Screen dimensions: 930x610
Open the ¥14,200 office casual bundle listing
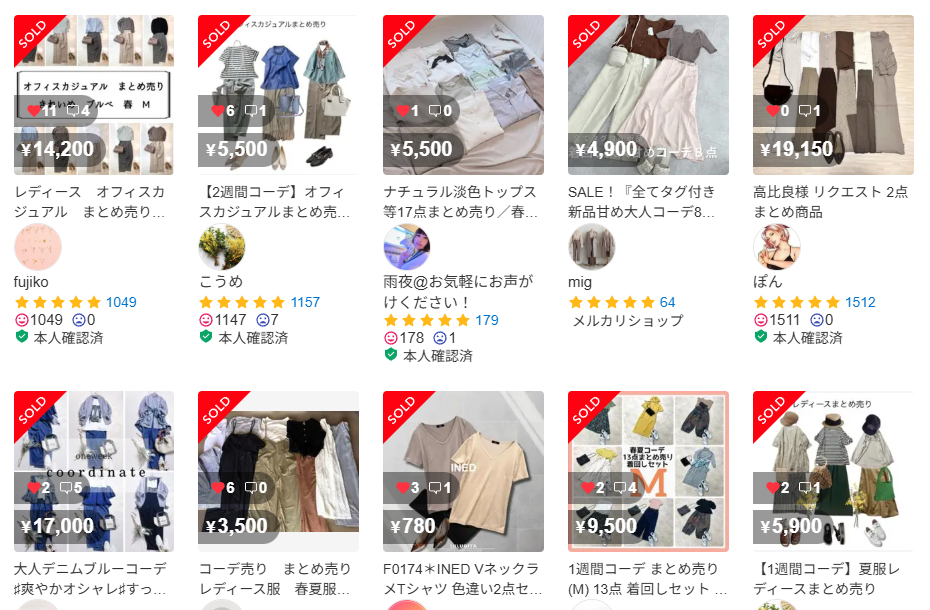[x=94, y=95]
